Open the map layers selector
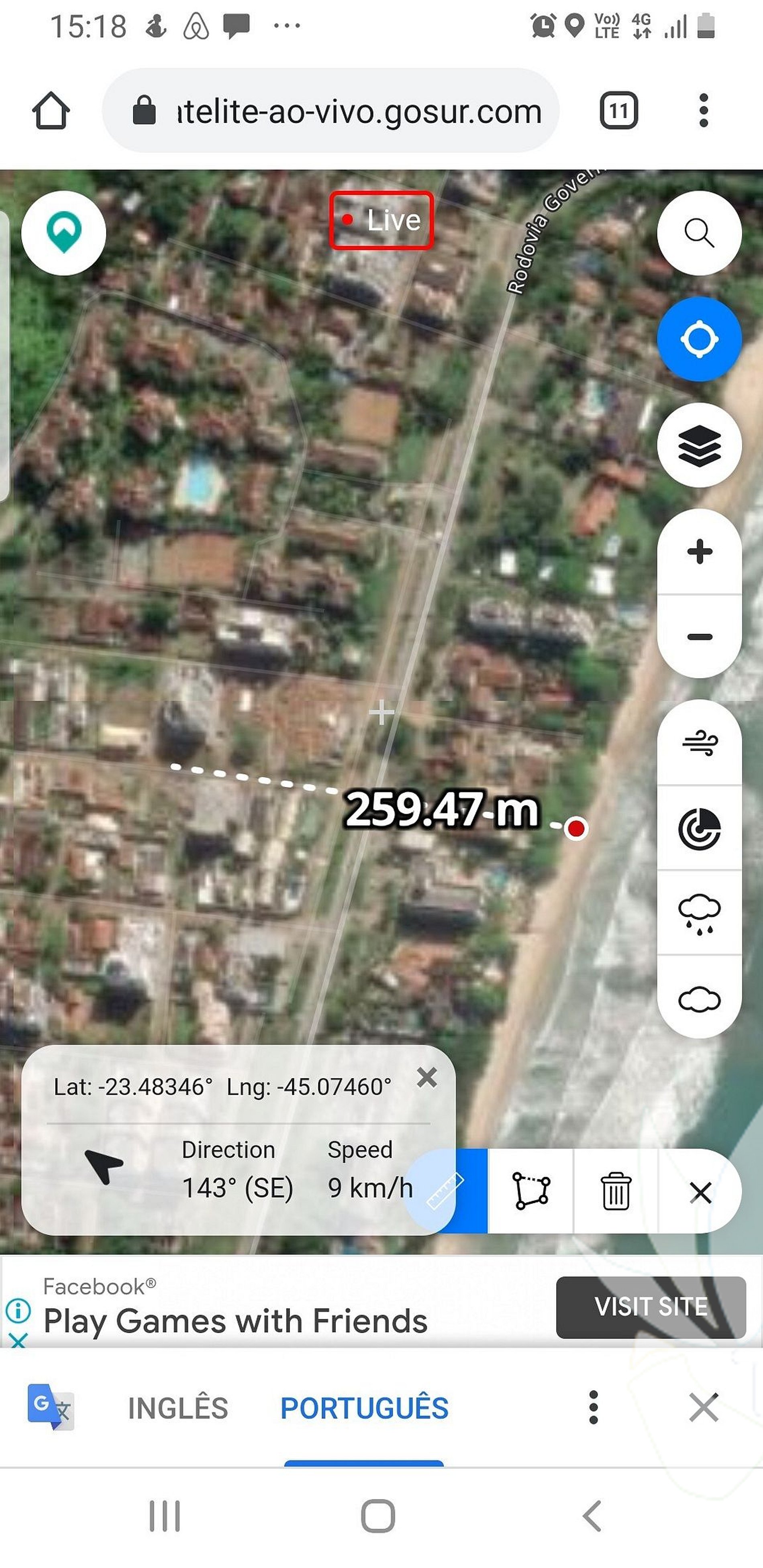This screenshot has height=1568, width=763. 699,446
